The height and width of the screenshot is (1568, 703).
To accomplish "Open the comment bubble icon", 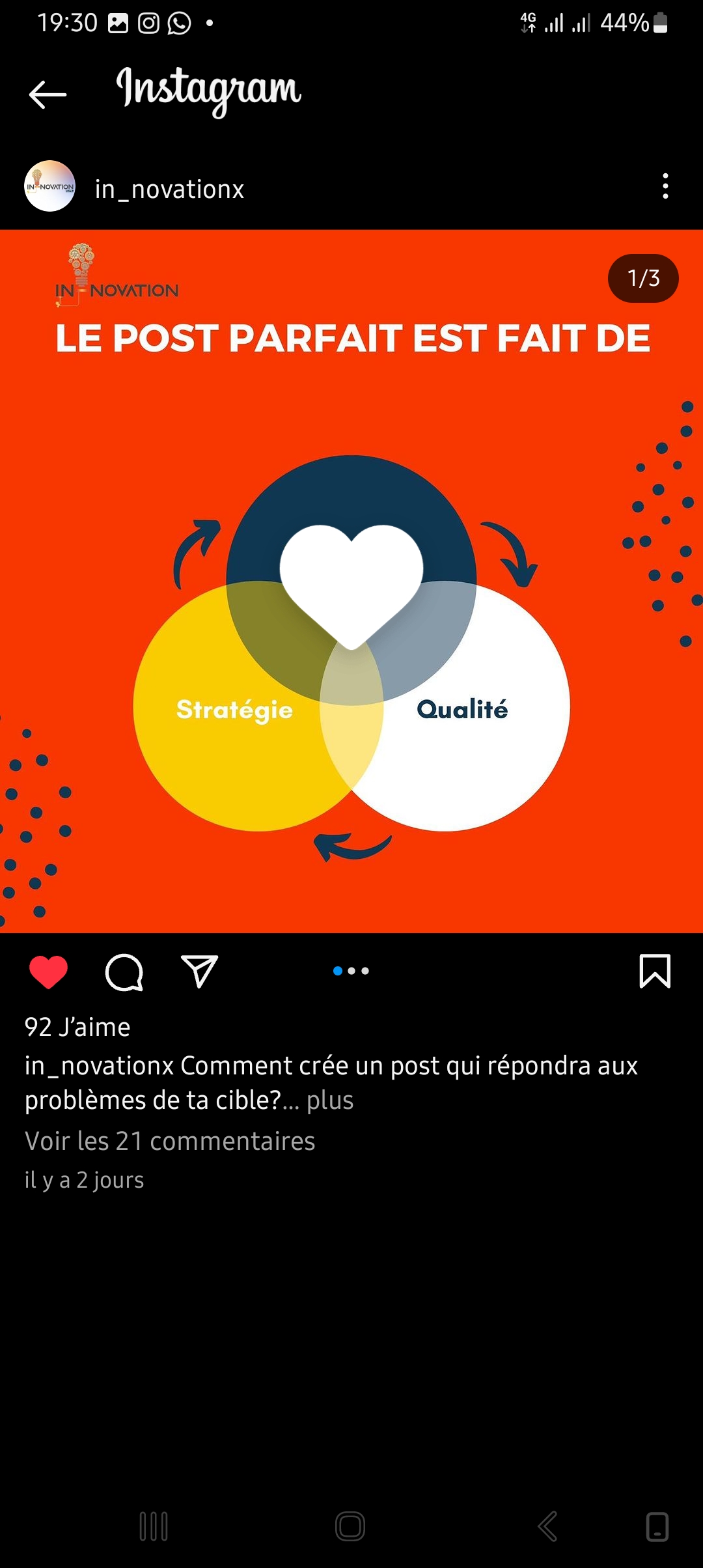I will pos(124,972).
